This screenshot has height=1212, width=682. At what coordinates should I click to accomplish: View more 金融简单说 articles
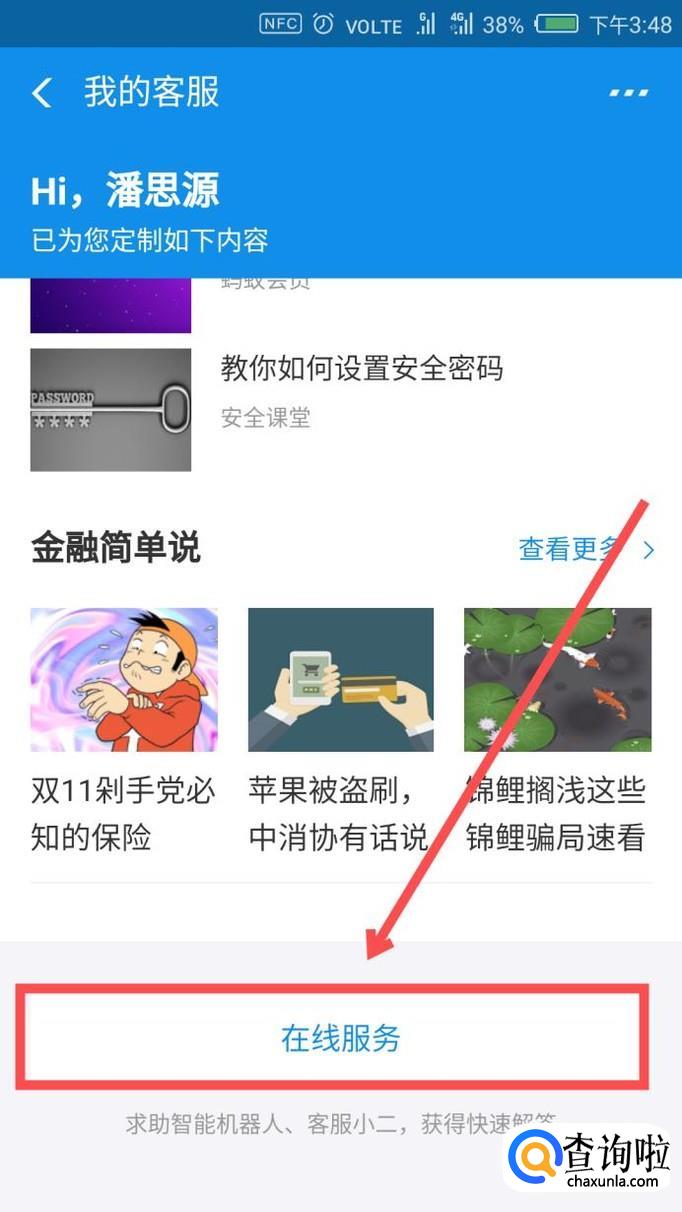(584, 549)
